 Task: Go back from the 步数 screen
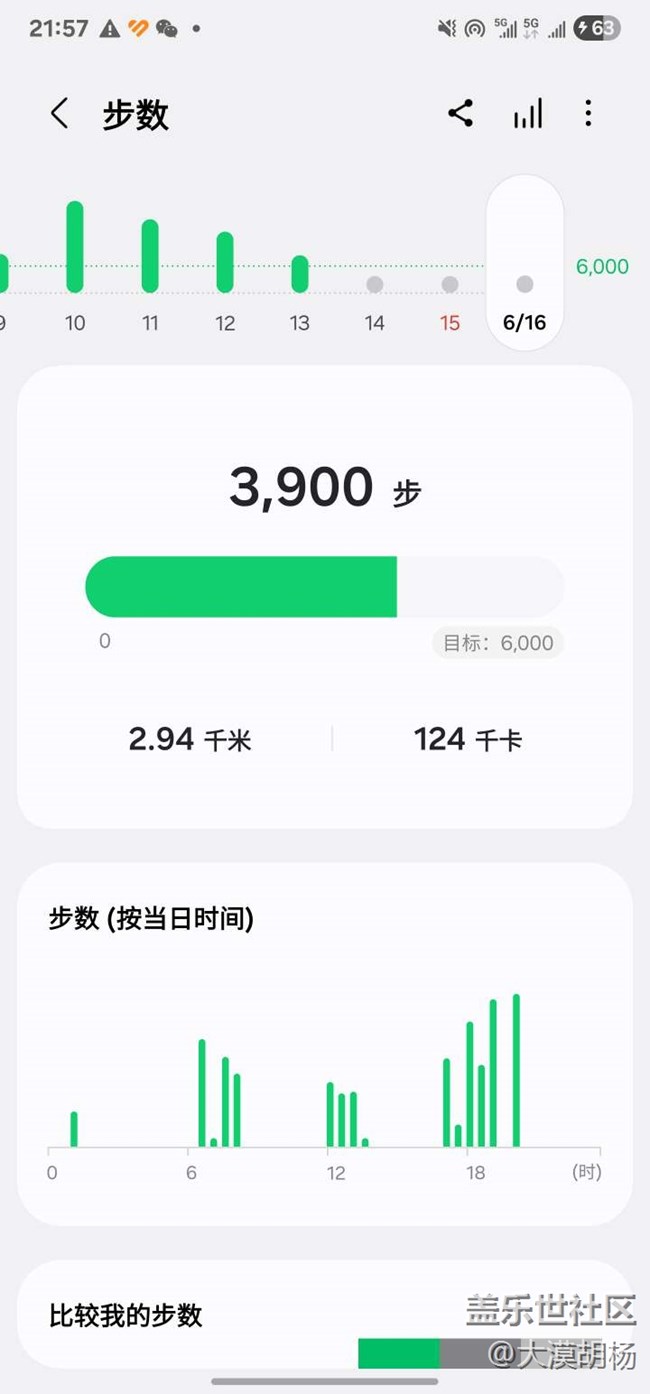click(x=60, y=114)
